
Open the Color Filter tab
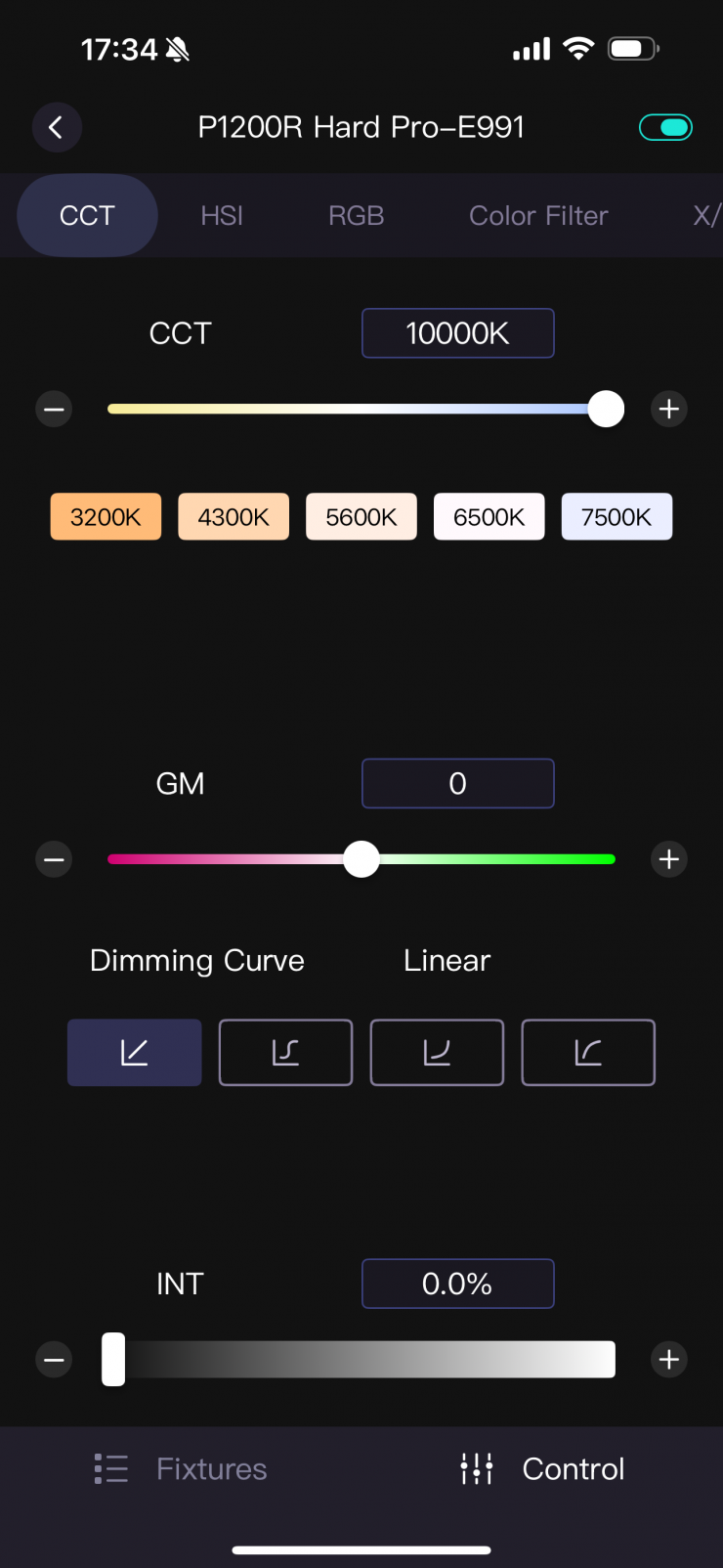(x=538, y=215)
